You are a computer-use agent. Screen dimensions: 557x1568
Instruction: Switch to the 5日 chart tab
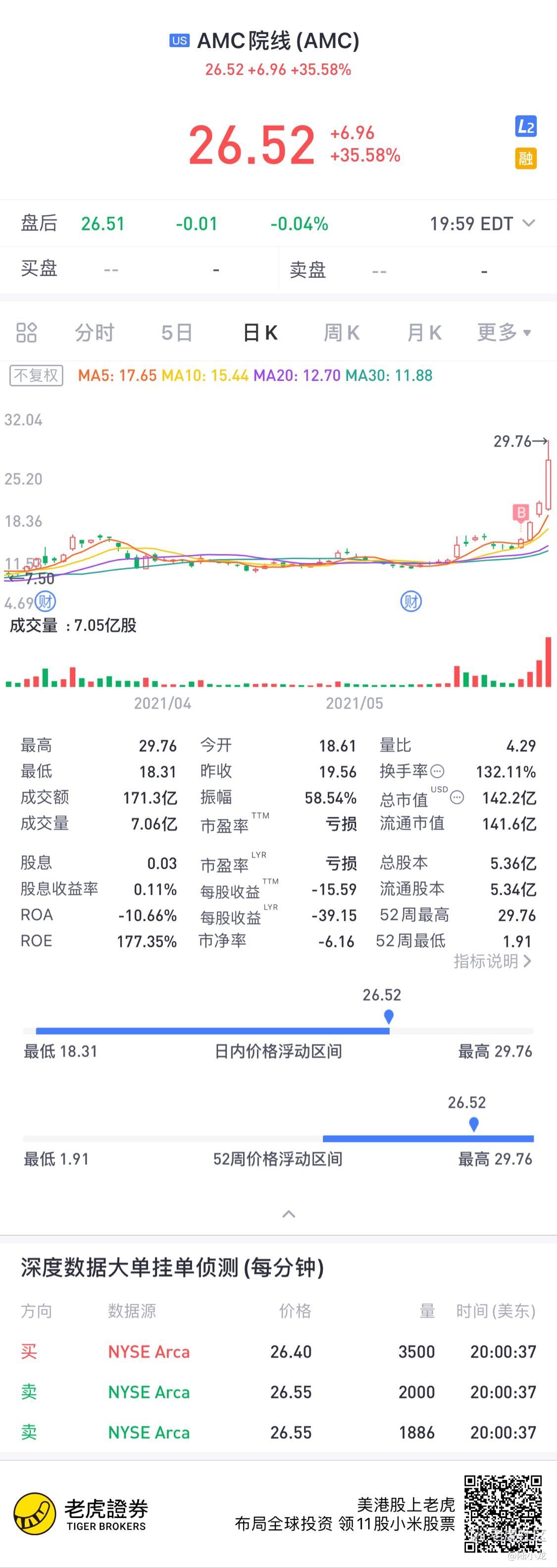click(x=177, y=332)
